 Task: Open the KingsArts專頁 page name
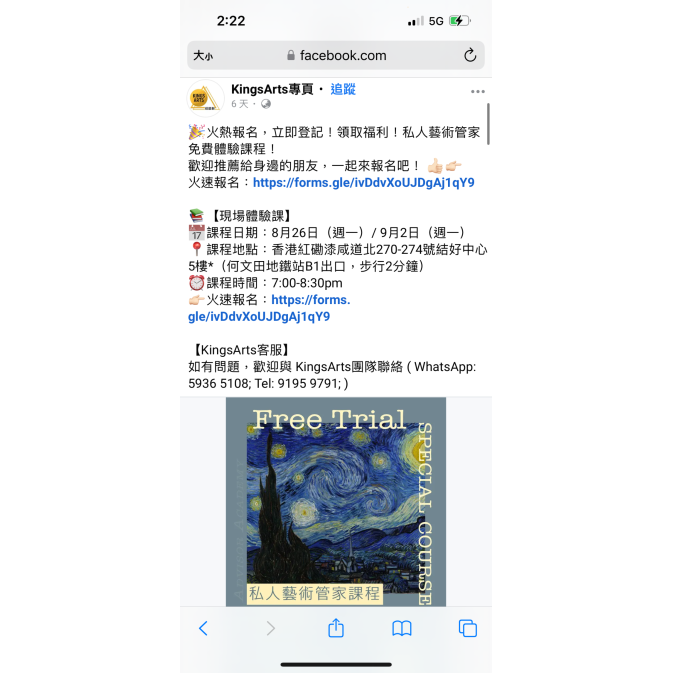272,89
